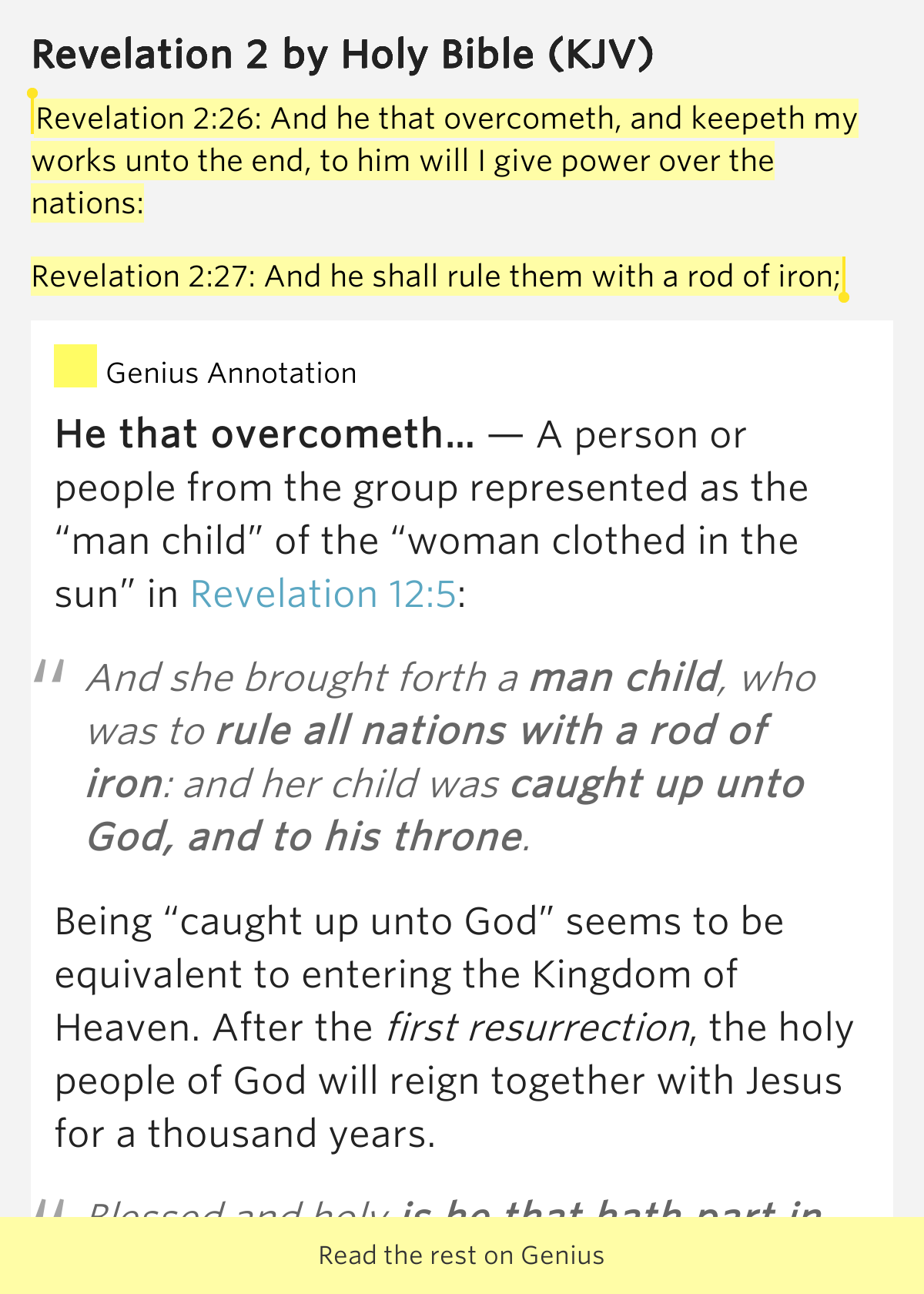Viewport: 924px width, 1294px height.
Task: Tap Read the rest on Genius
Action: click(x=461, y=1255)
